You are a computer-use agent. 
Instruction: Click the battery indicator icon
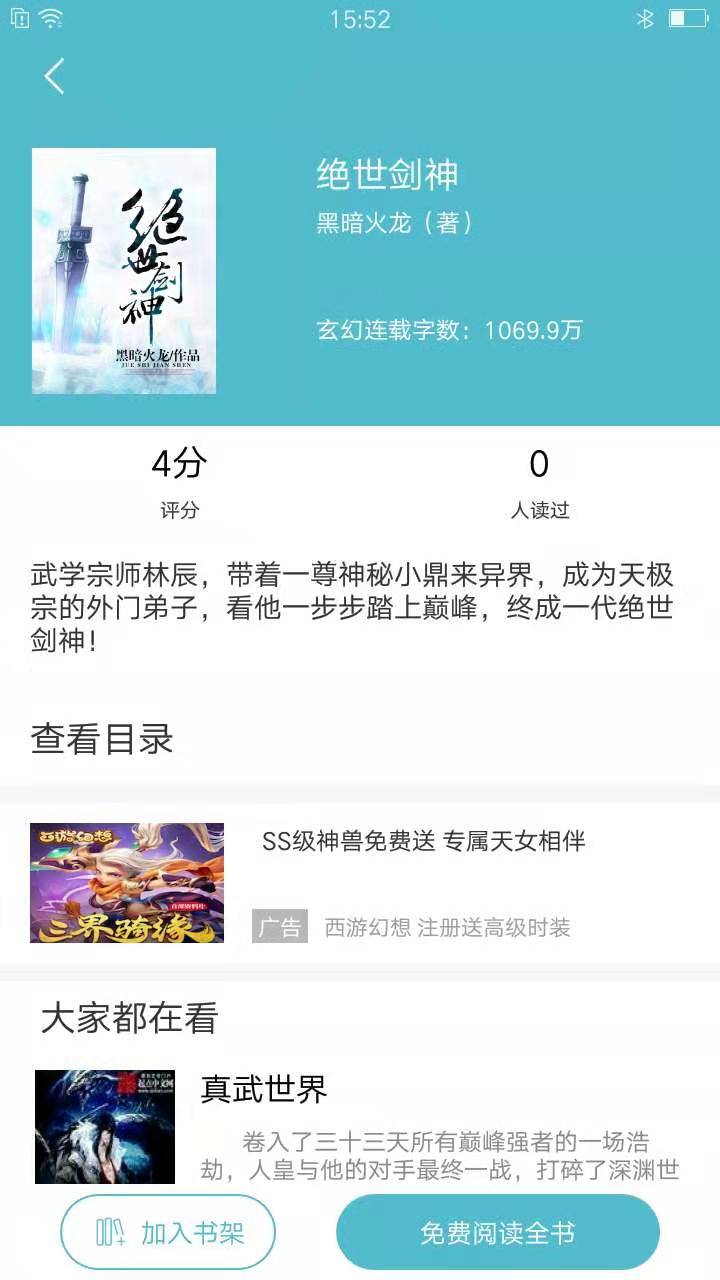click(689, 17)
